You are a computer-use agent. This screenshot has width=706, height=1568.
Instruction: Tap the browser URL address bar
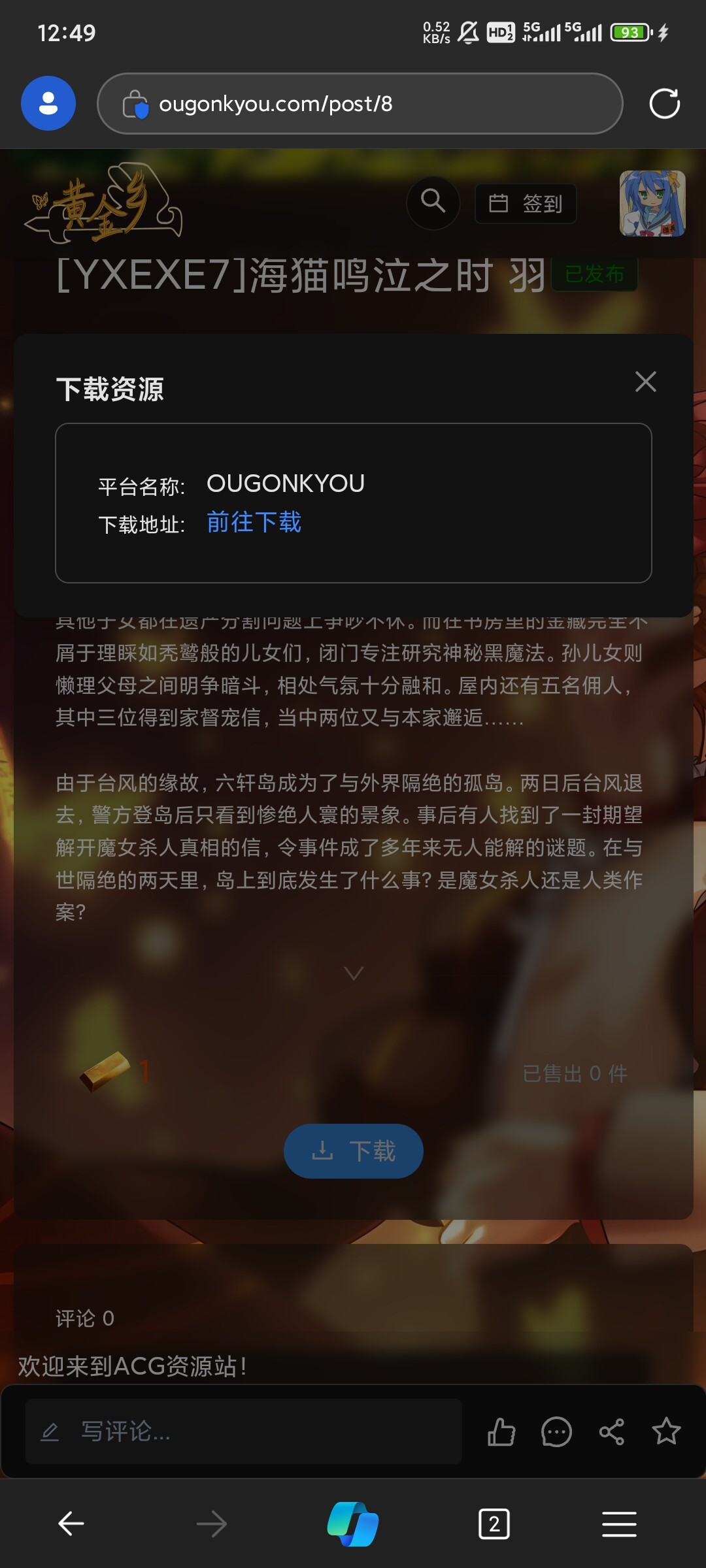(360, 104)
